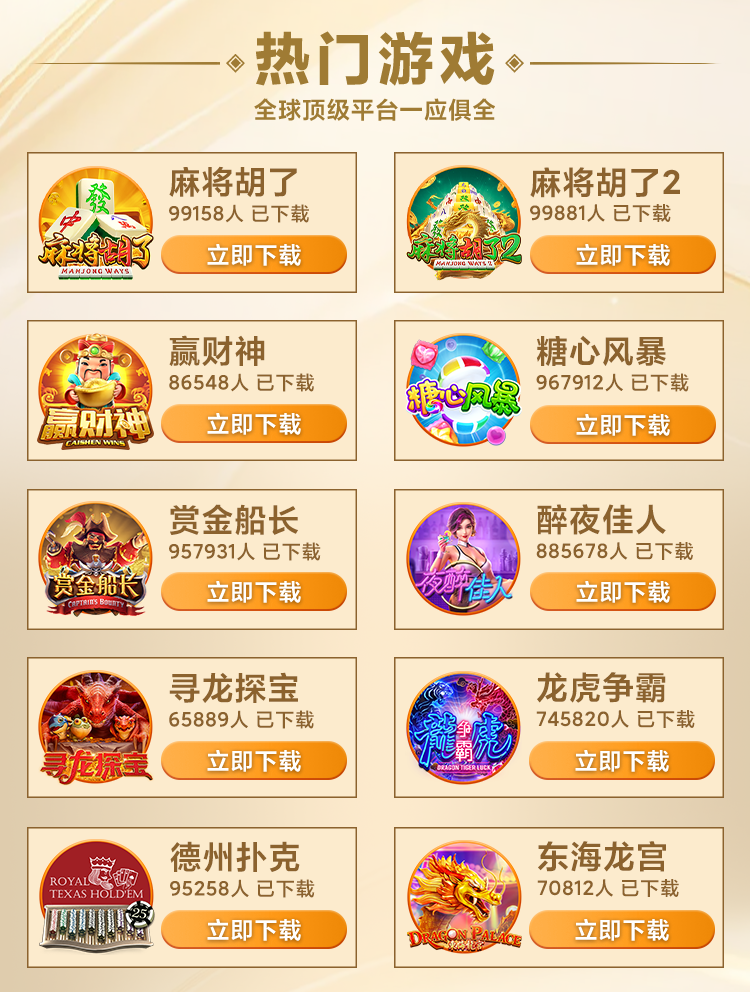Download 东海龙宫 game

[x=622, y=930]
